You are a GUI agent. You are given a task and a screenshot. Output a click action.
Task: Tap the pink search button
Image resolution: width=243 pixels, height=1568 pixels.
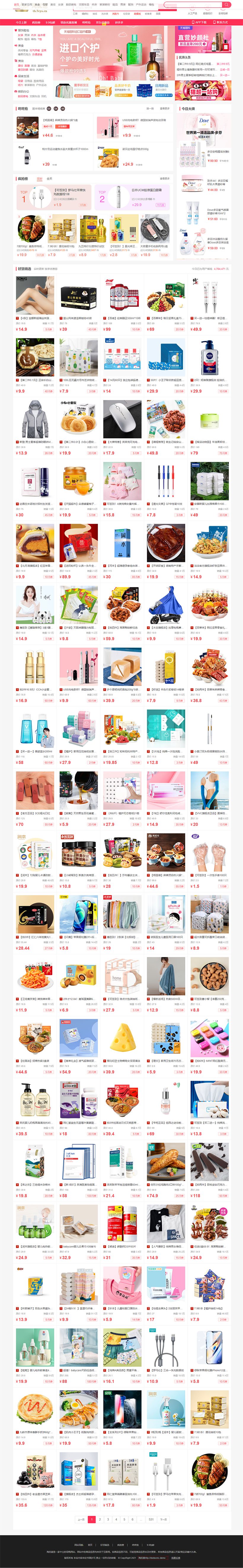(226, 4)
